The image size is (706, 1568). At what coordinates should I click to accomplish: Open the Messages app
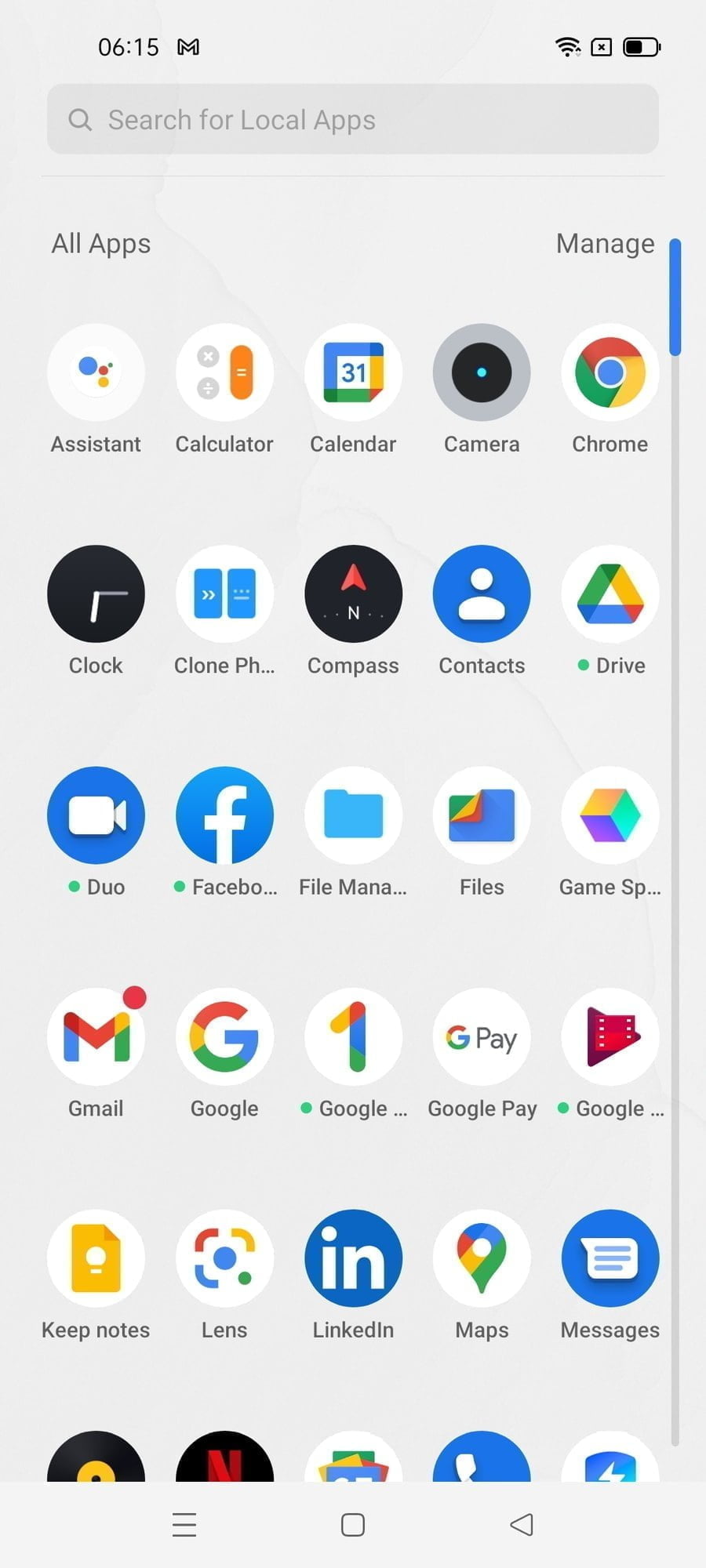click(610, 1258)
